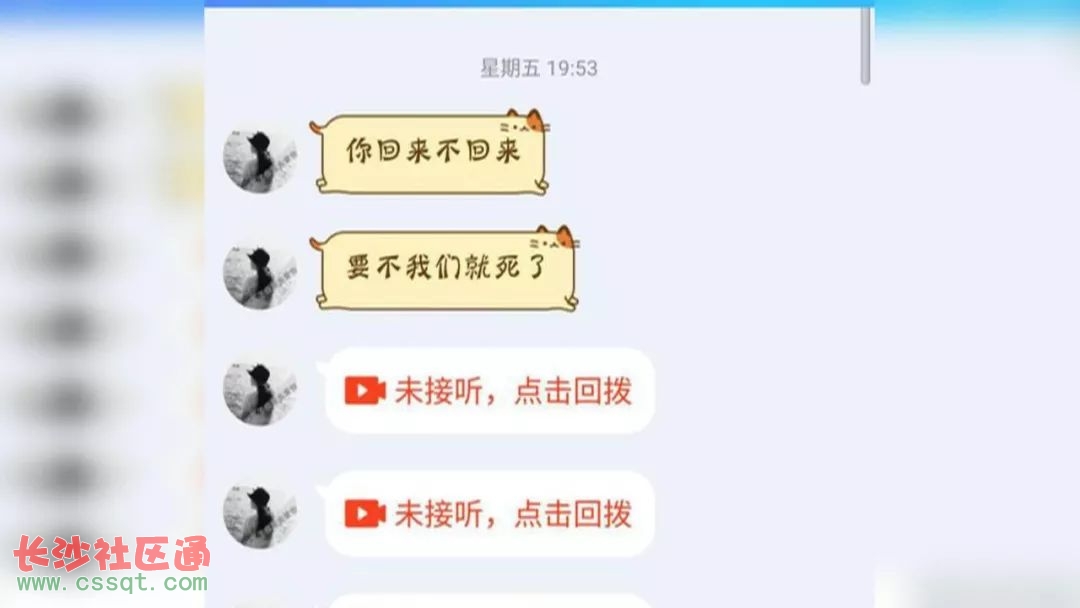1080x608 pixels.
Task: Open sender's avatar beside 你回来不回来 message
Action: click(260, 158)
